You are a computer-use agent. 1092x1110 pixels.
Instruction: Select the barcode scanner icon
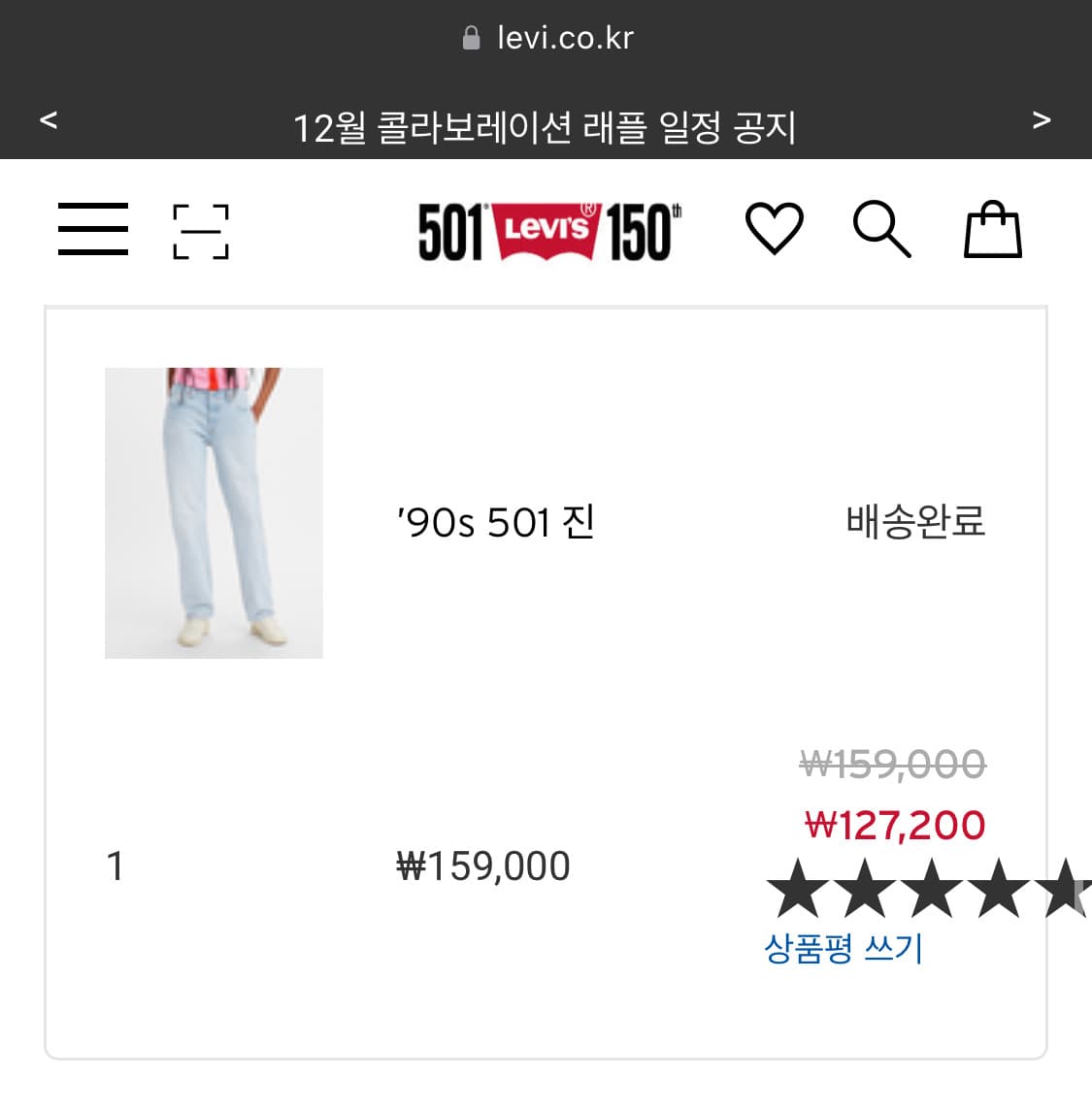click(x=199, y=232)
